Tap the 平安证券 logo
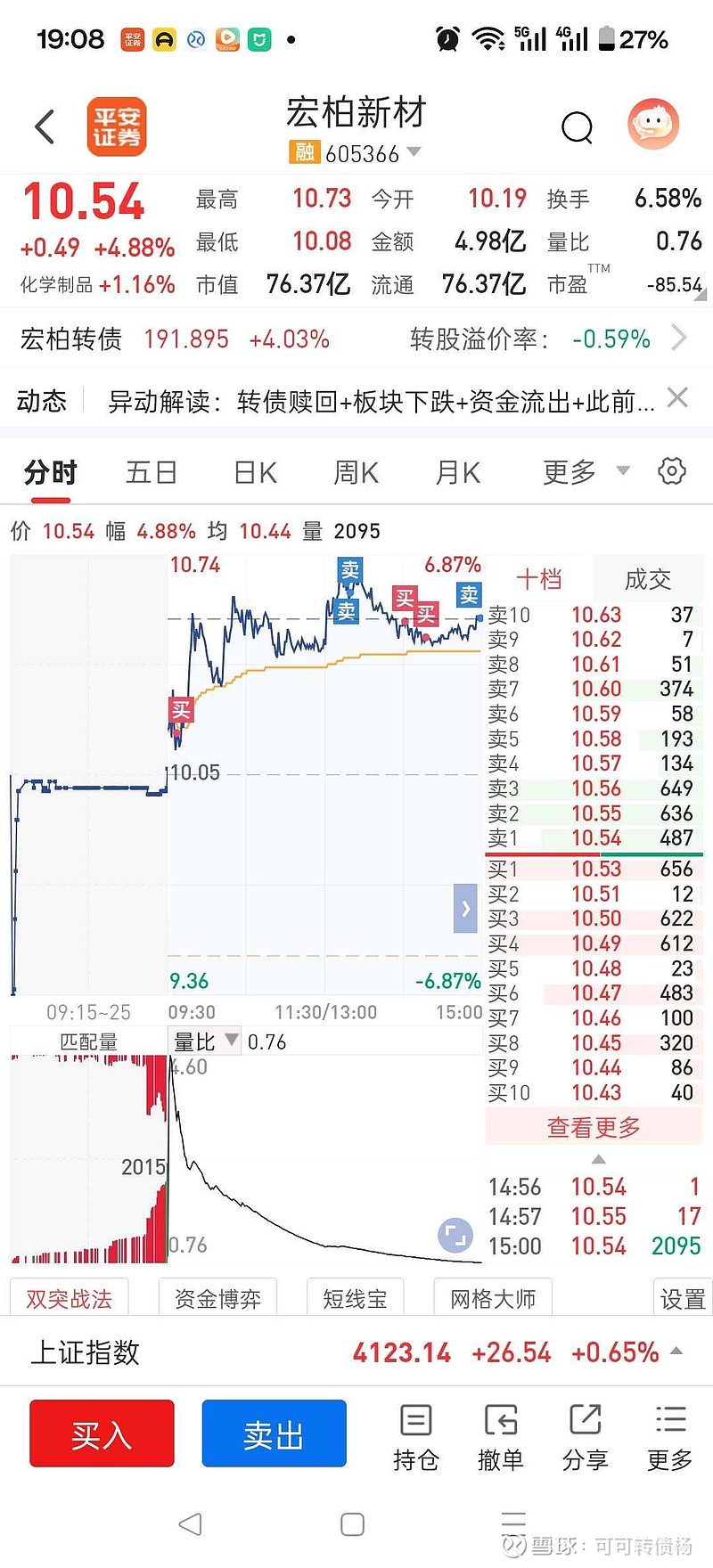 tap(117, 126)
